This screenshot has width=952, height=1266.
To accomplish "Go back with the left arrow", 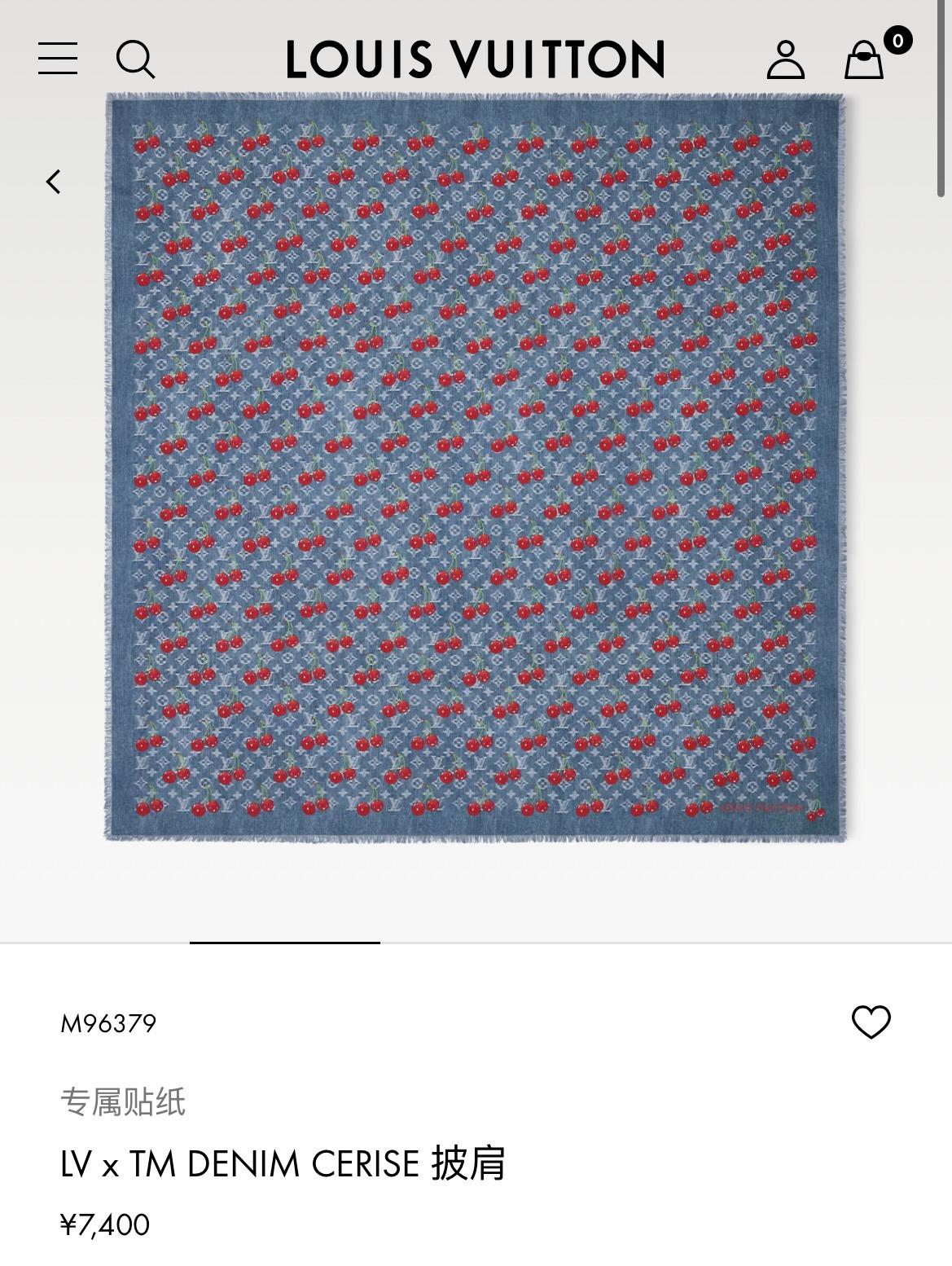I will 54,182.
